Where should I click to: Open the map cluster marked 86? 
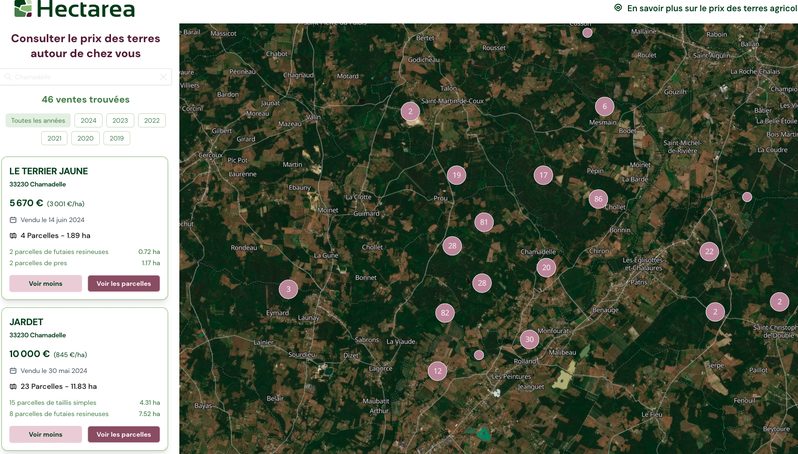(x=598, y=199)
